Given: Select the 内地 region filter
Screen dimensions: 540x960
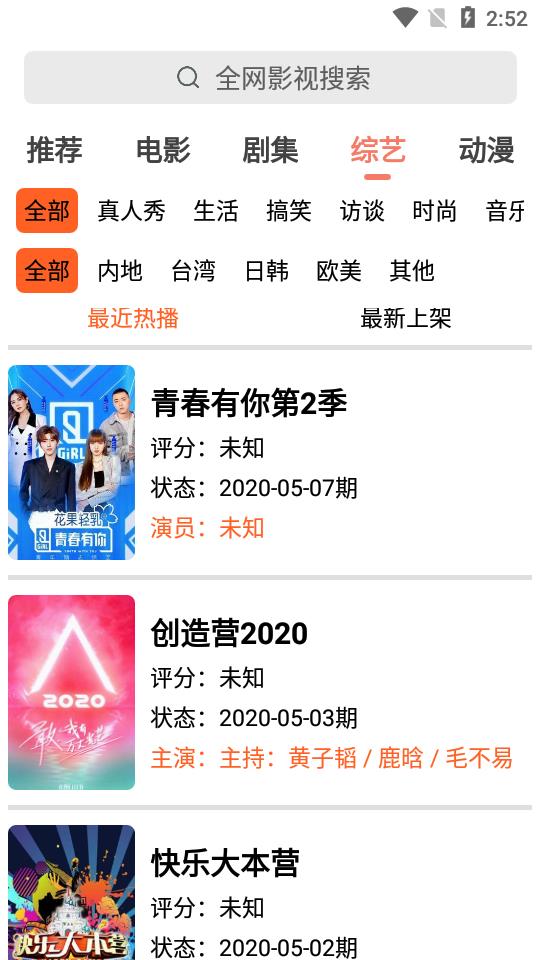Looking at the screenshot, I should pos(119,271).
